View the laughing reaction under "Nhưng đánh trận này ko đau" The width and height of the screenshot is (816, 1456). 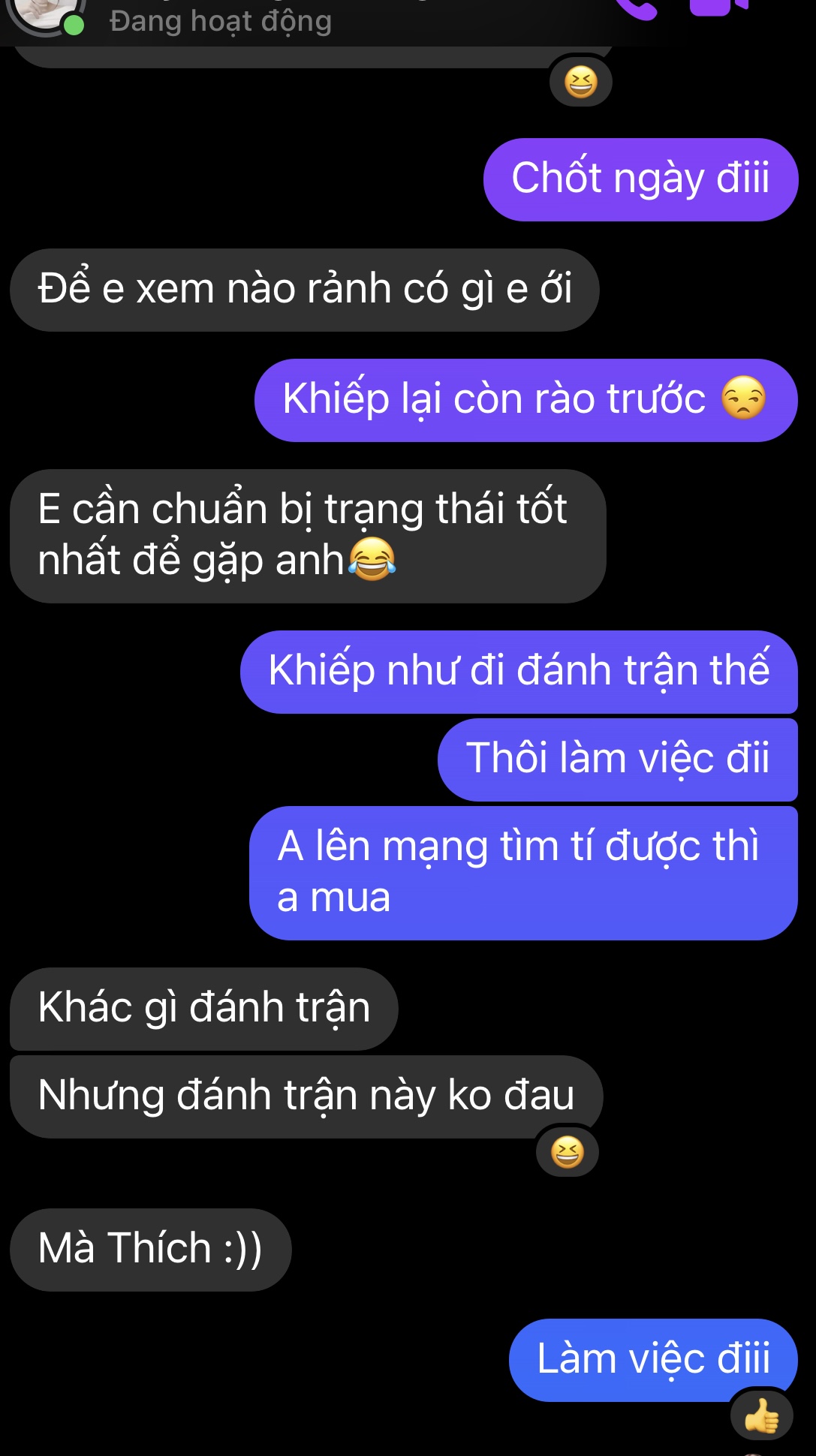(x=567, y=1152)
